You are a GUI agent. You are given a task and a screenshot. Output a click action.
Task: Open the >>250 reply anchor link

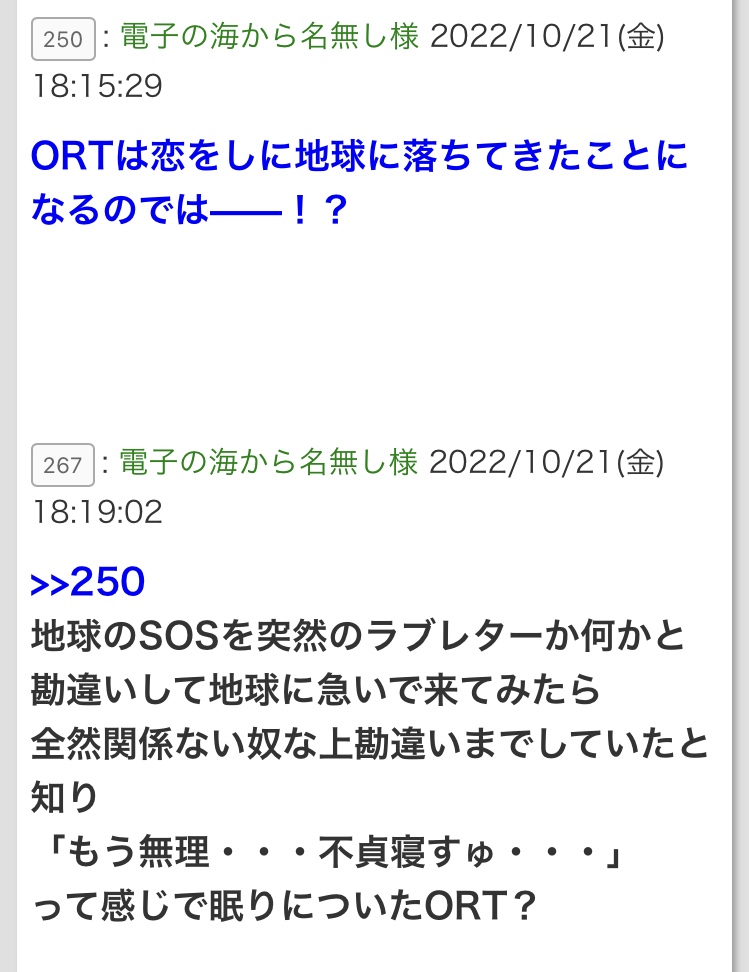88,583
